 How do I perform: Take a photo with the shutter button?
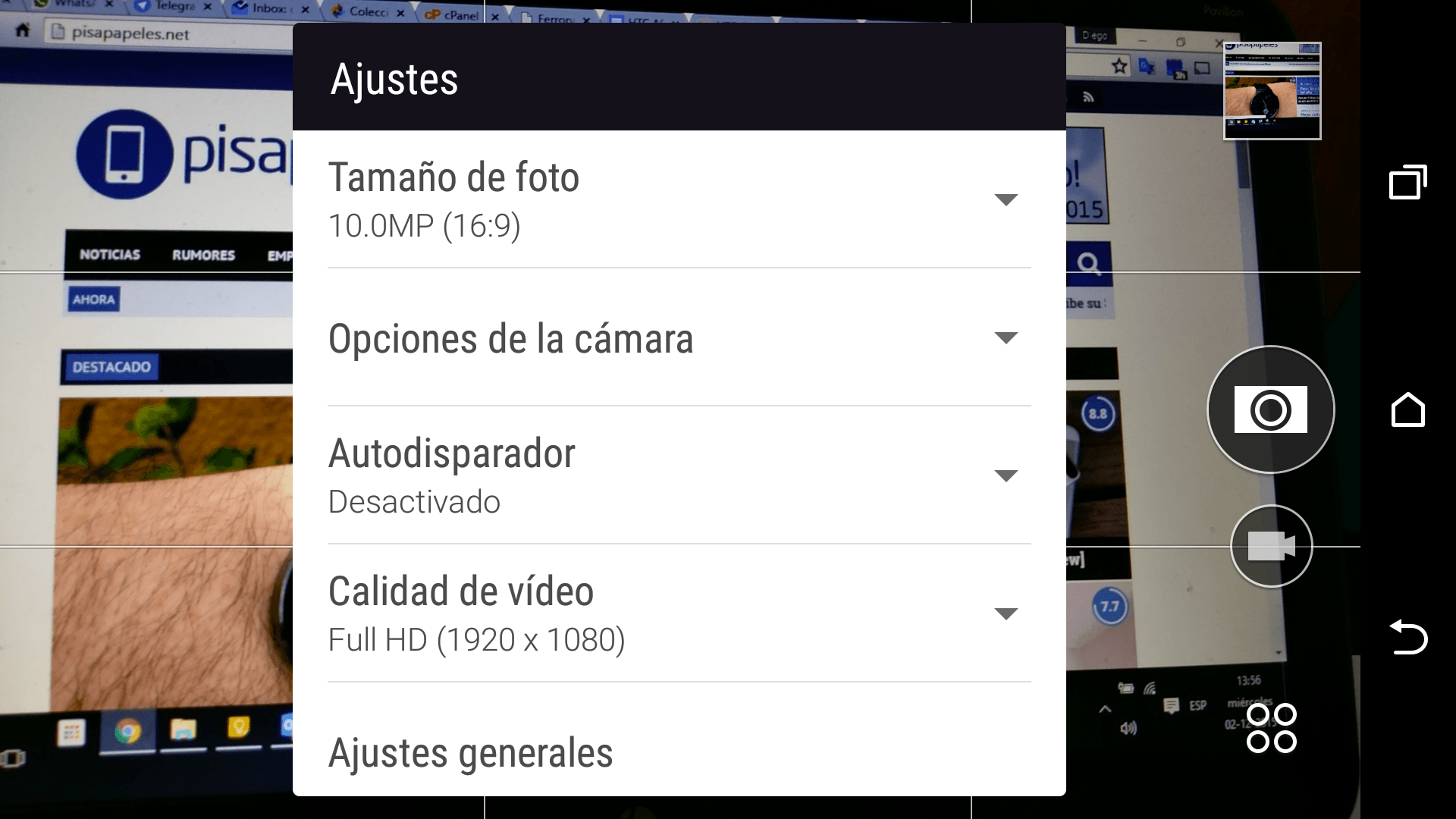(x=1270, y=410)
